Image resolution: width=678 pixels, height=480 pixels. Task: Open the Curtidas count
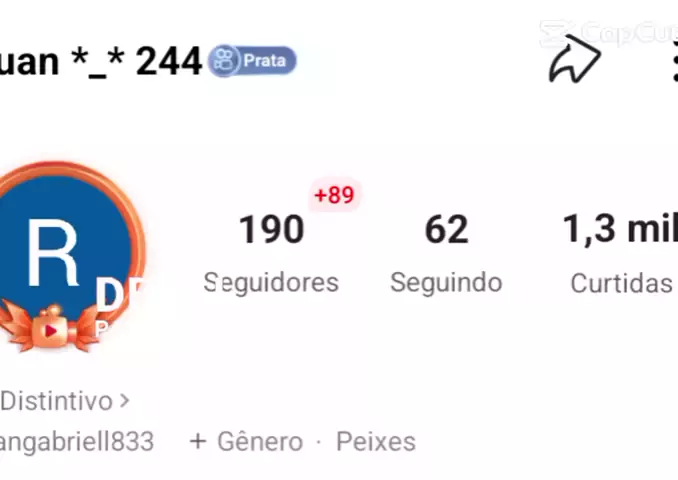620,253
